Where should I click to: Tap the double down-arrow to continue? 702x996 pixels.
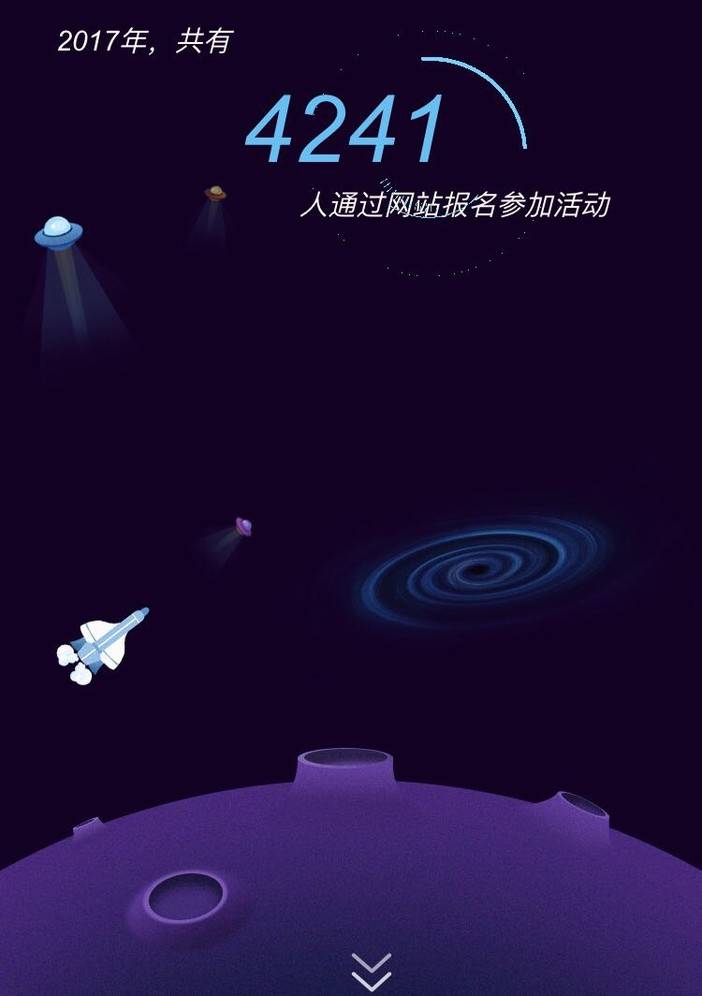372,972
